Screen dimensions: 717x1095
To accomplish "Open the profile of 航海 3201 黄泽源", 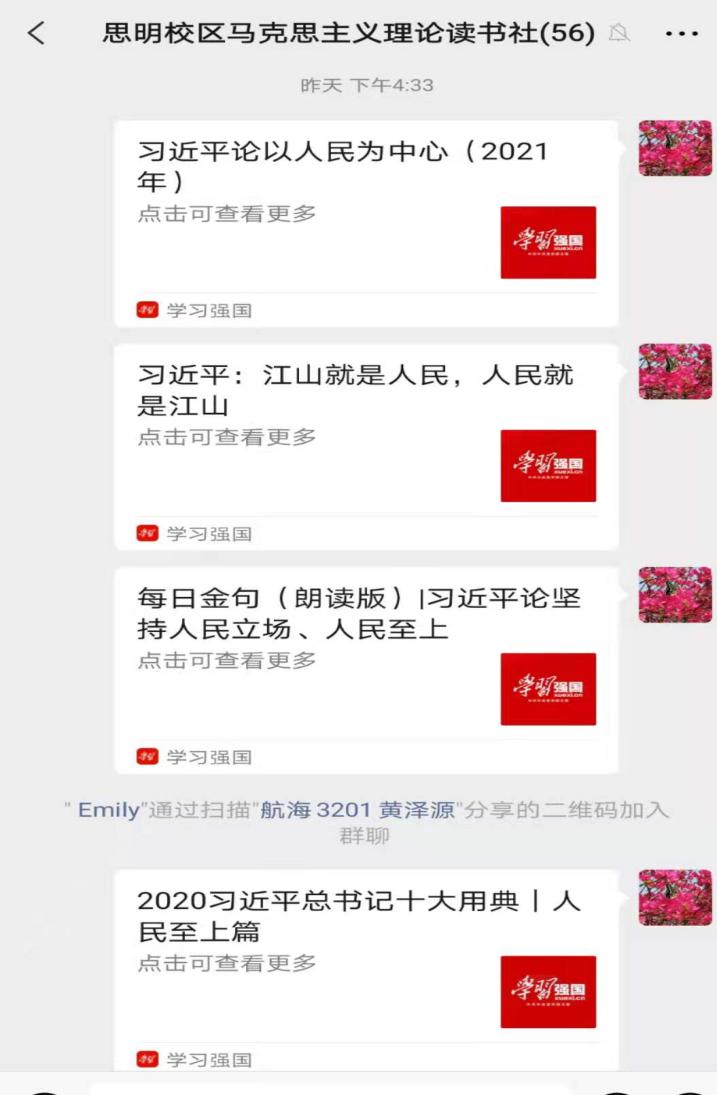I will [x=358, y=810].
